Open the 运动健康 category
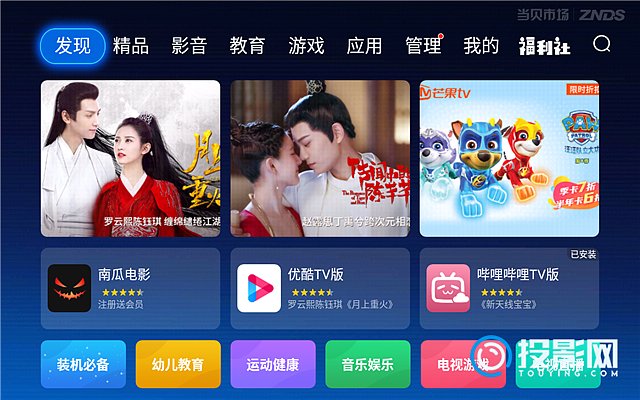 point(272,364)
